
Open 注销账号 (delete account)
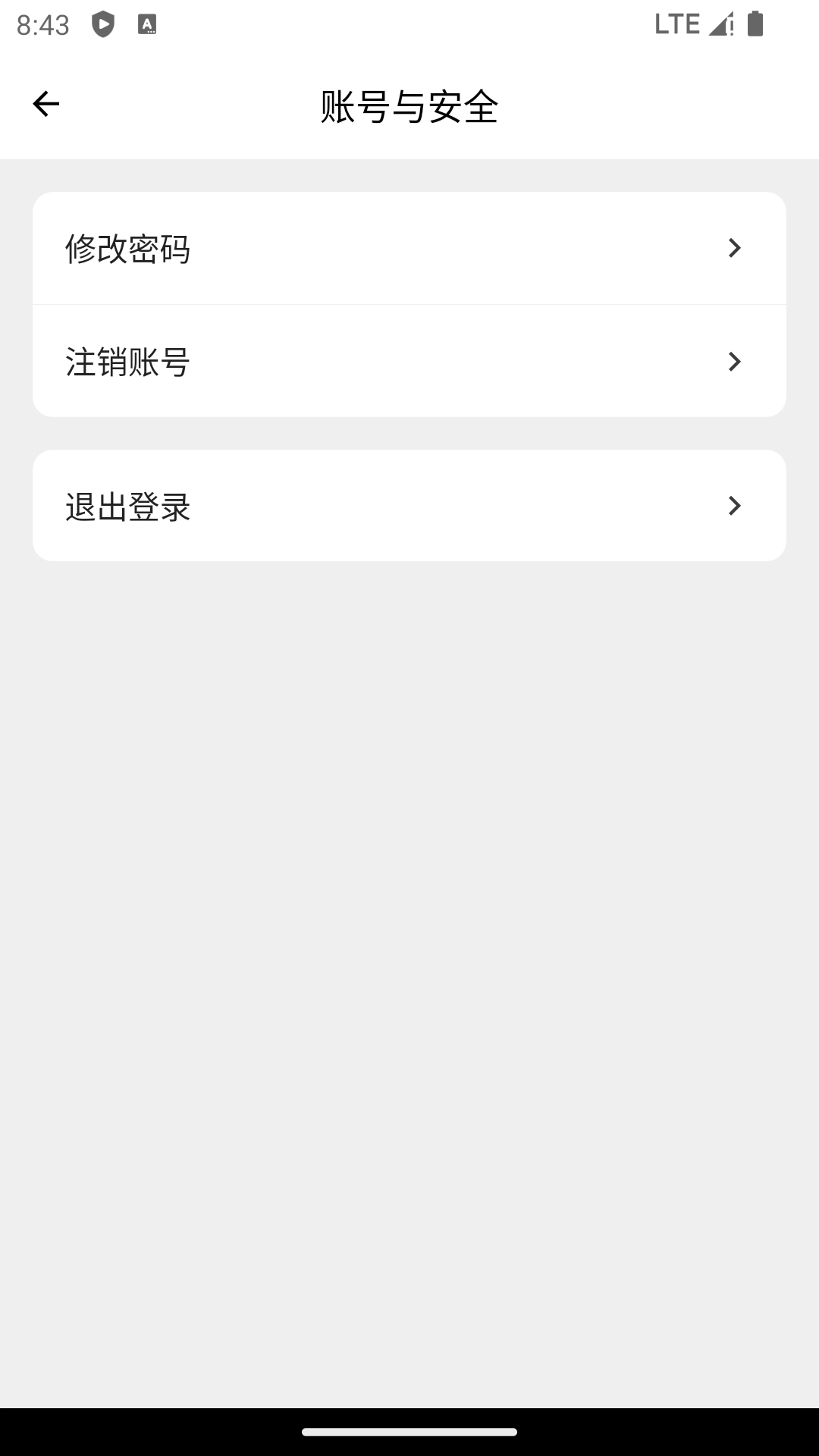[409, 361]
